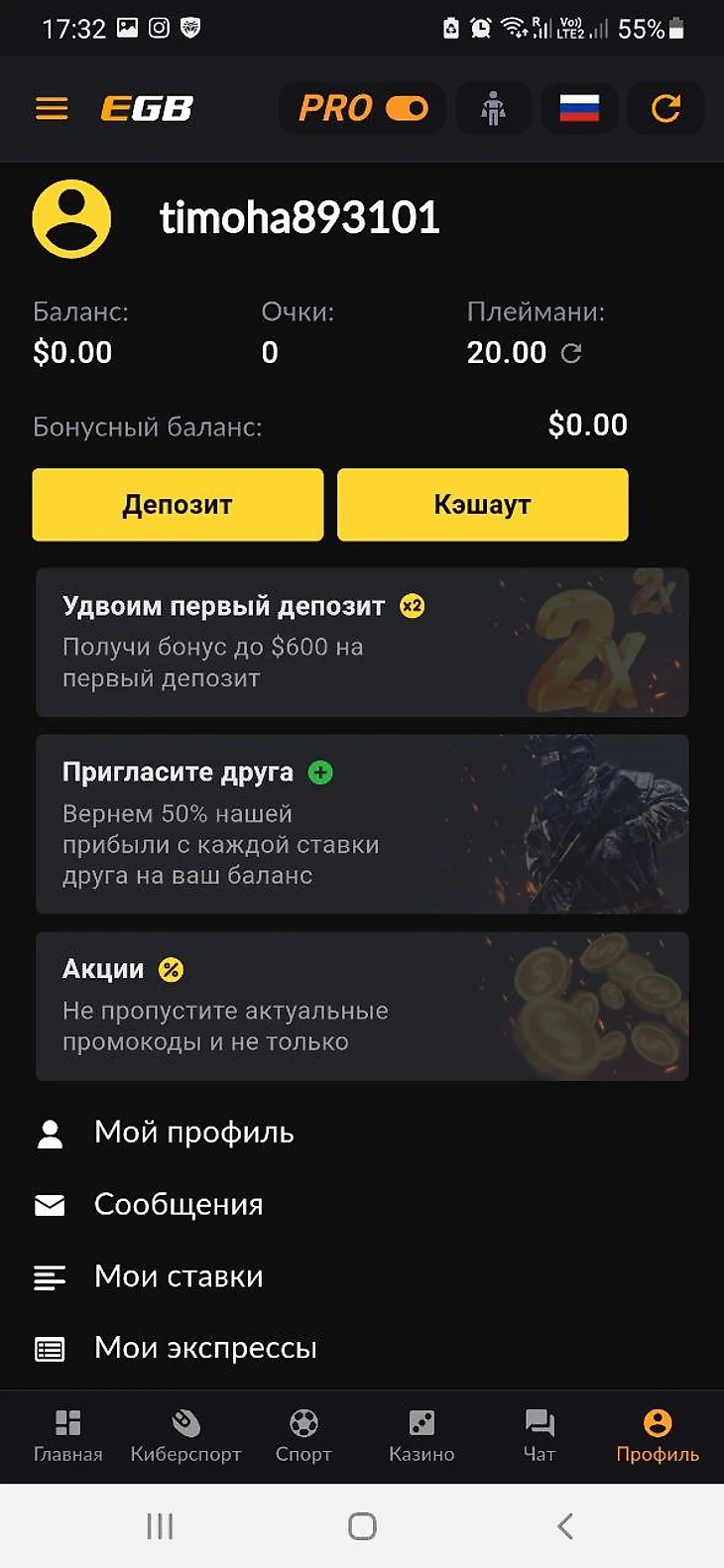
Task: Switch to the Главная tab
Action: coord(67,1436)
